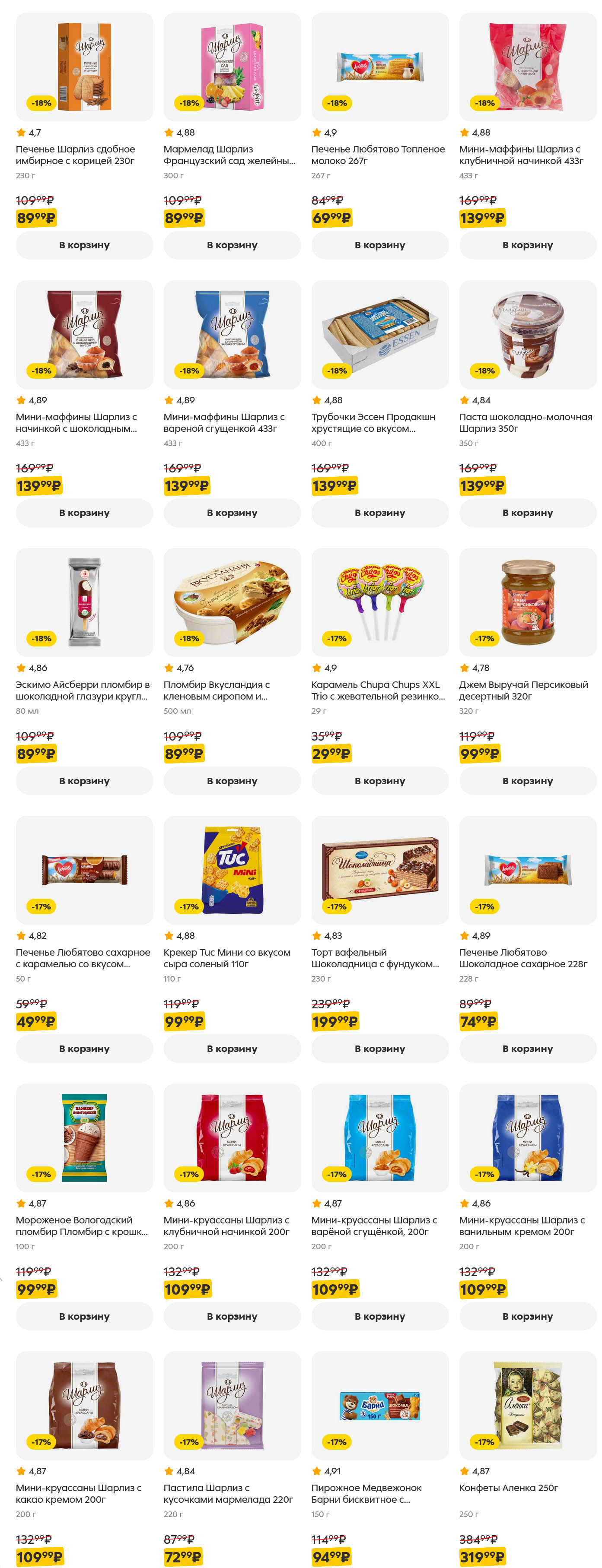Add Паста шоколадно-молочная Шарлиз to cart
This screenshot has width=602, height=1568.
pos(527,513)
